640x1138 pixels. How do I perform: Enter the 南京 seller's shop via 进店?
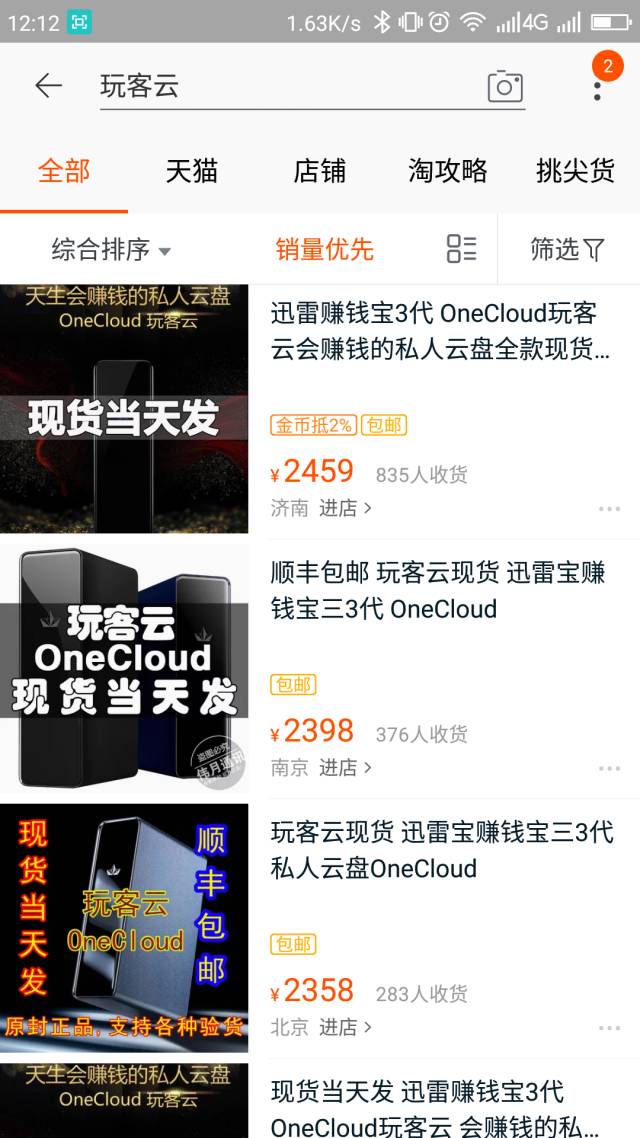pos(345,768)
